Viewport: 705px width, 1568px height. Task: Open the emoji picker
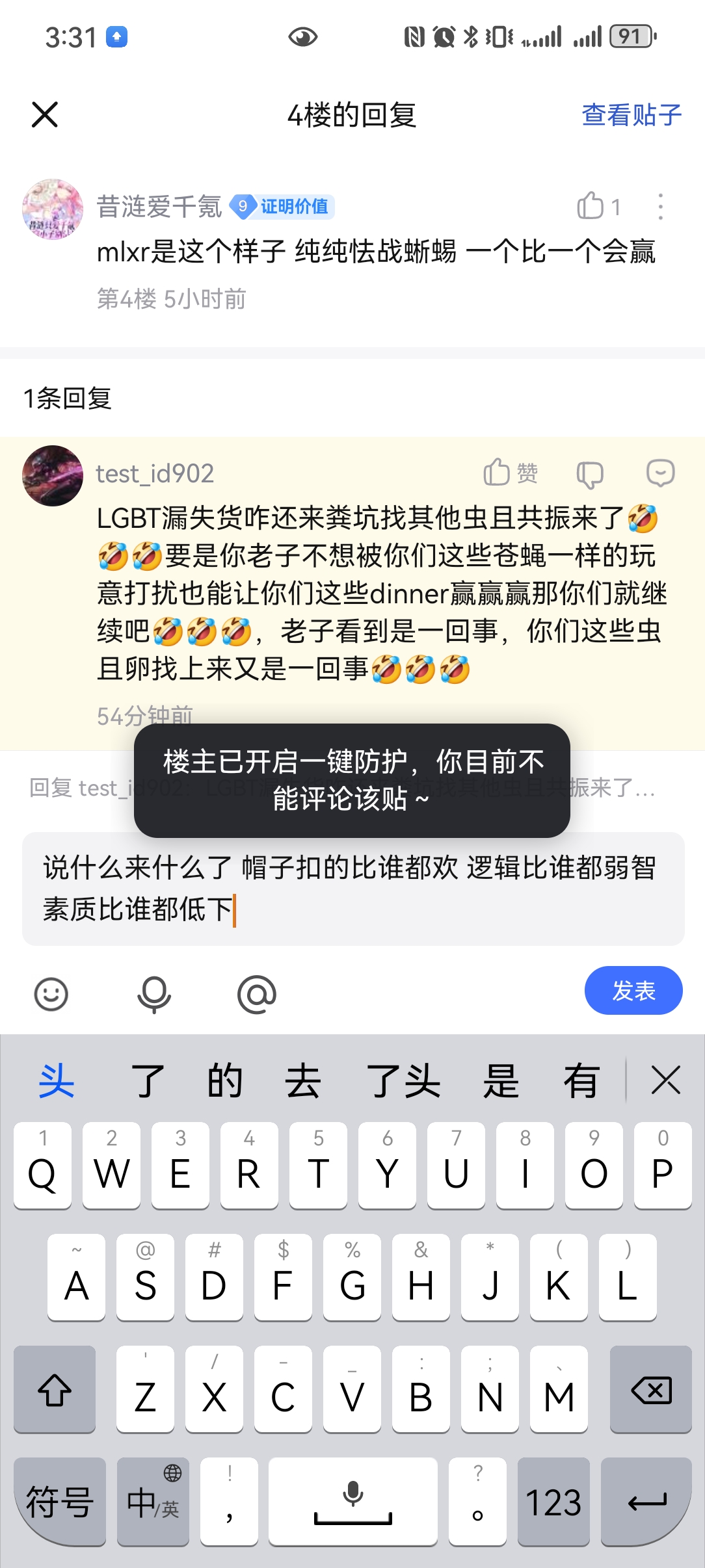pyautogui.click(x=51, y=994)
